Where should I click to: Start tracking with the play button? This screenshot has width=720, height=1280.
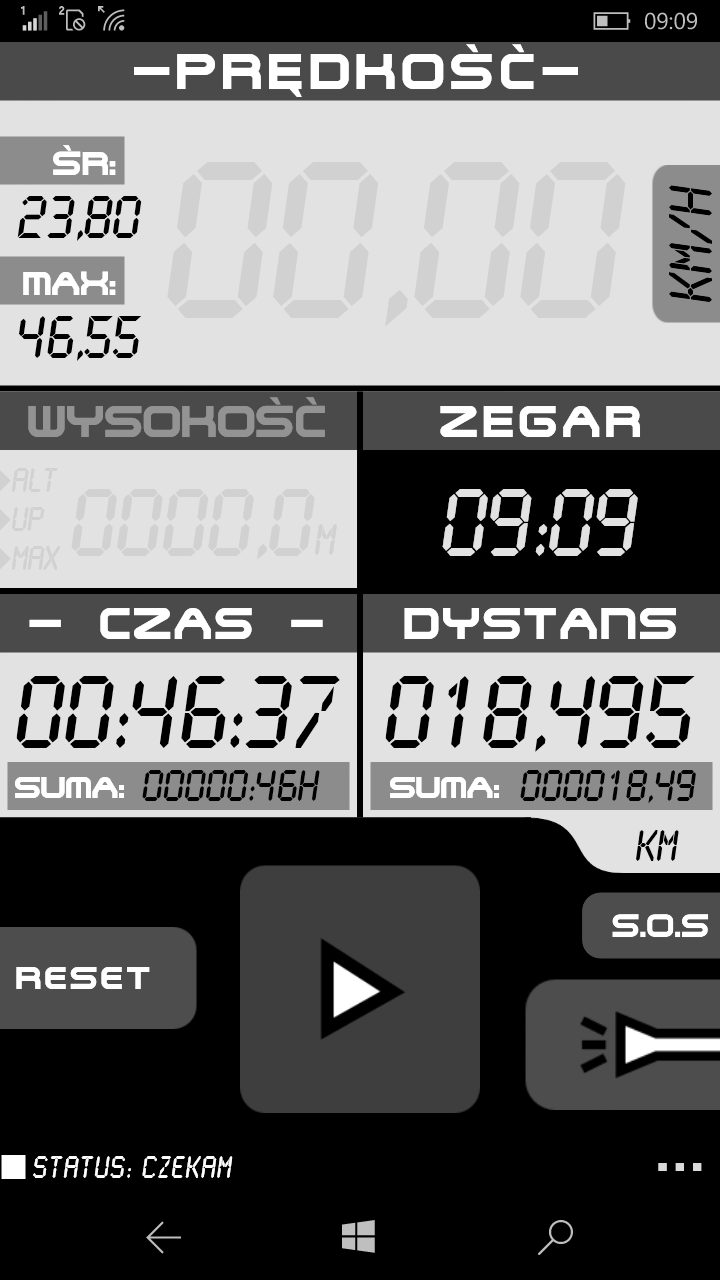[360, 989]
